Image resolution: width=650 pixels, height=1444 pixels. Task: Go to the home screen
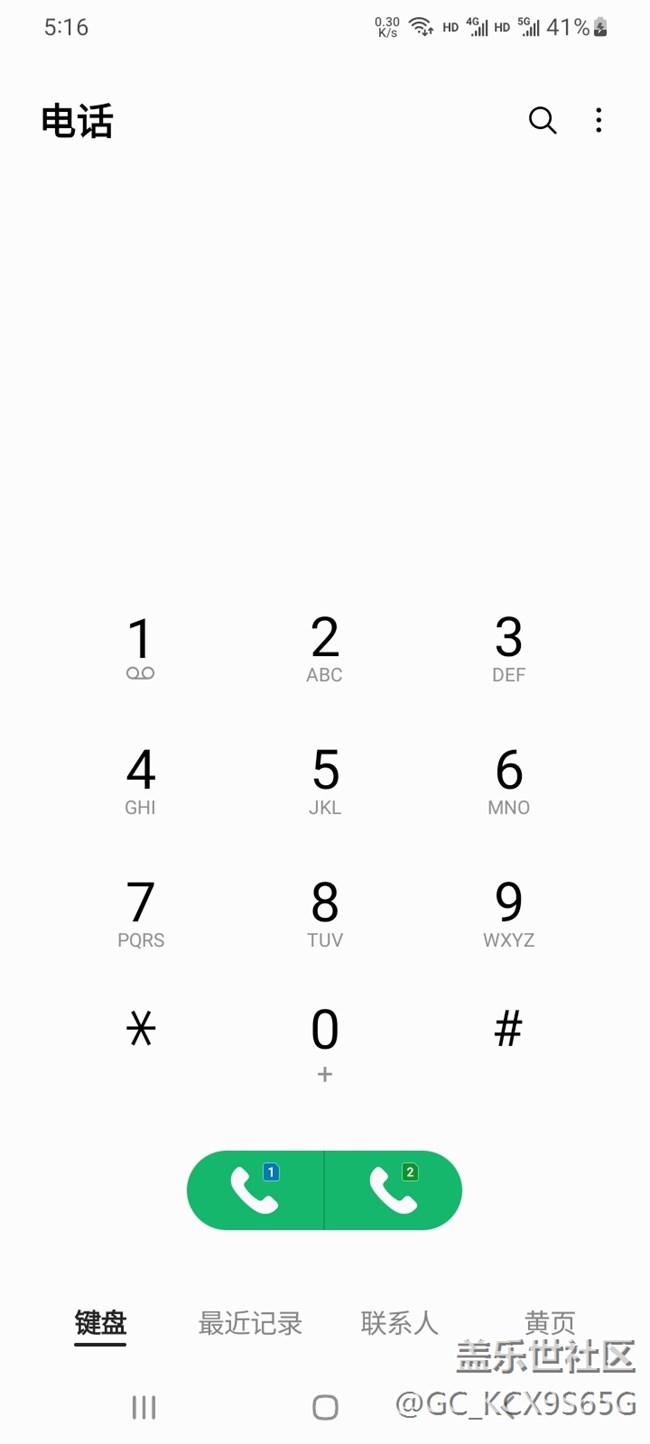(325, 1407)
